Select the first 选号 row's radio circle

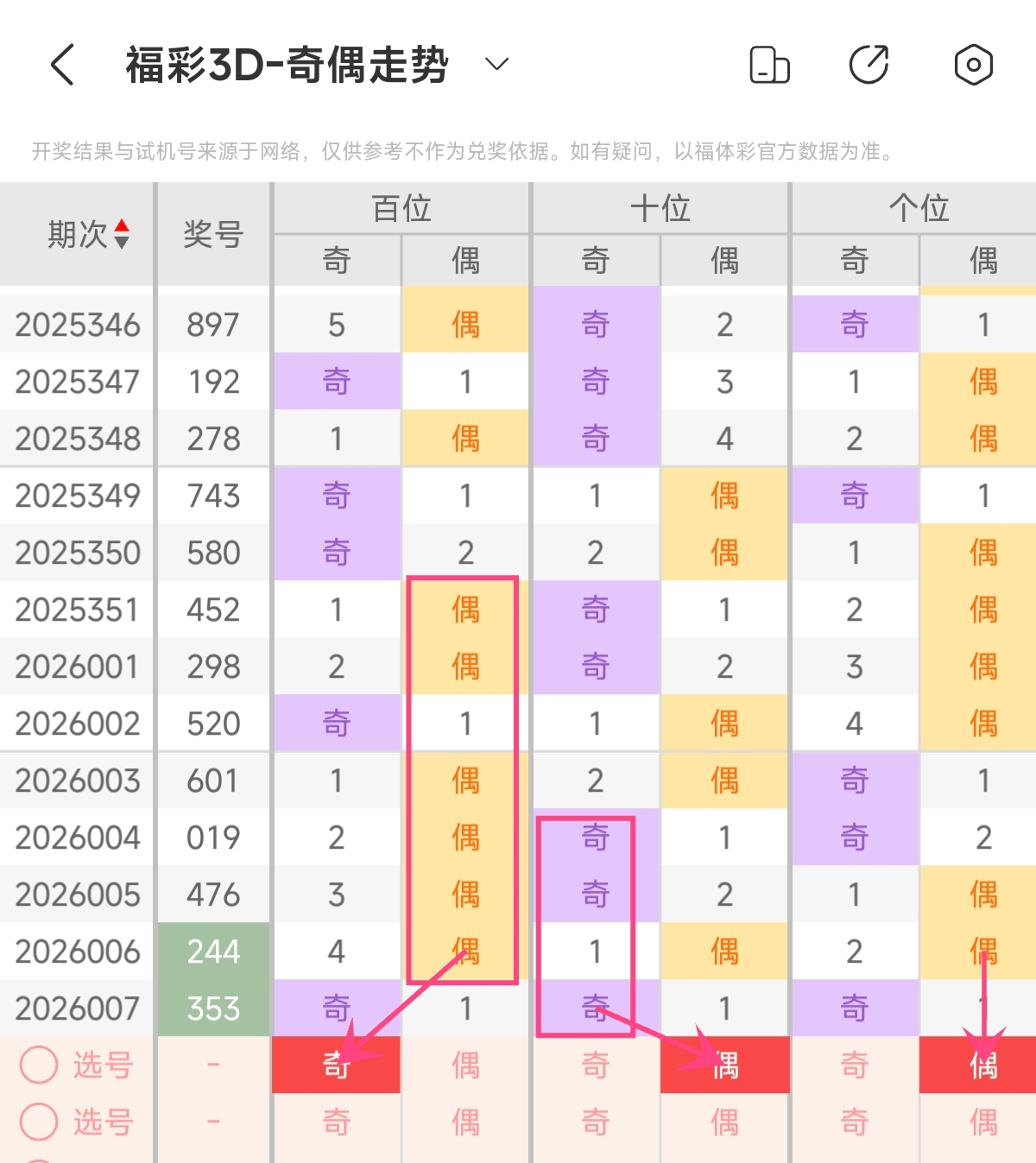(x=39, y=1065)
